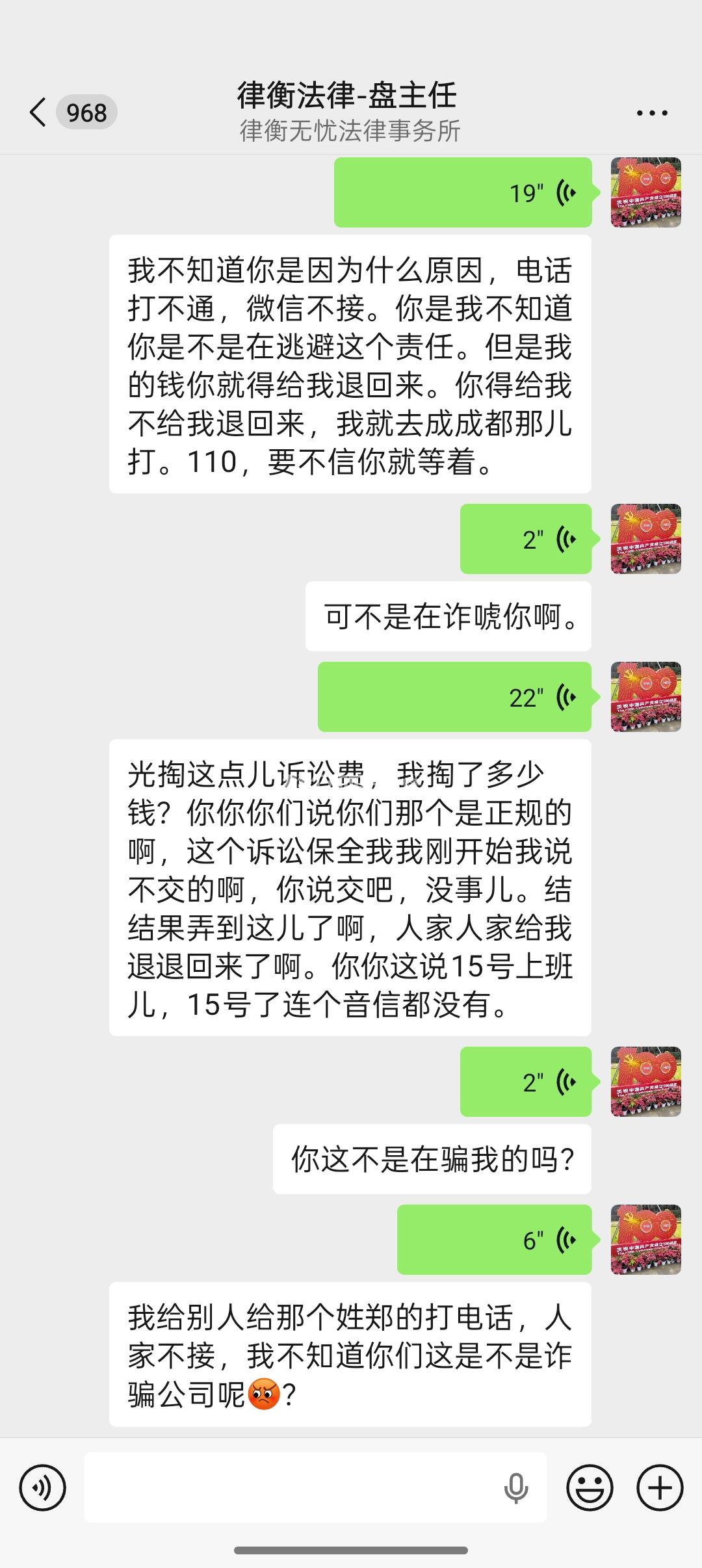Image resolution: width=702 pixels, height=1568 pixels.
Task: Open the three-dot chat info menu
Action: pyautogui.click(x=651, y=113)
